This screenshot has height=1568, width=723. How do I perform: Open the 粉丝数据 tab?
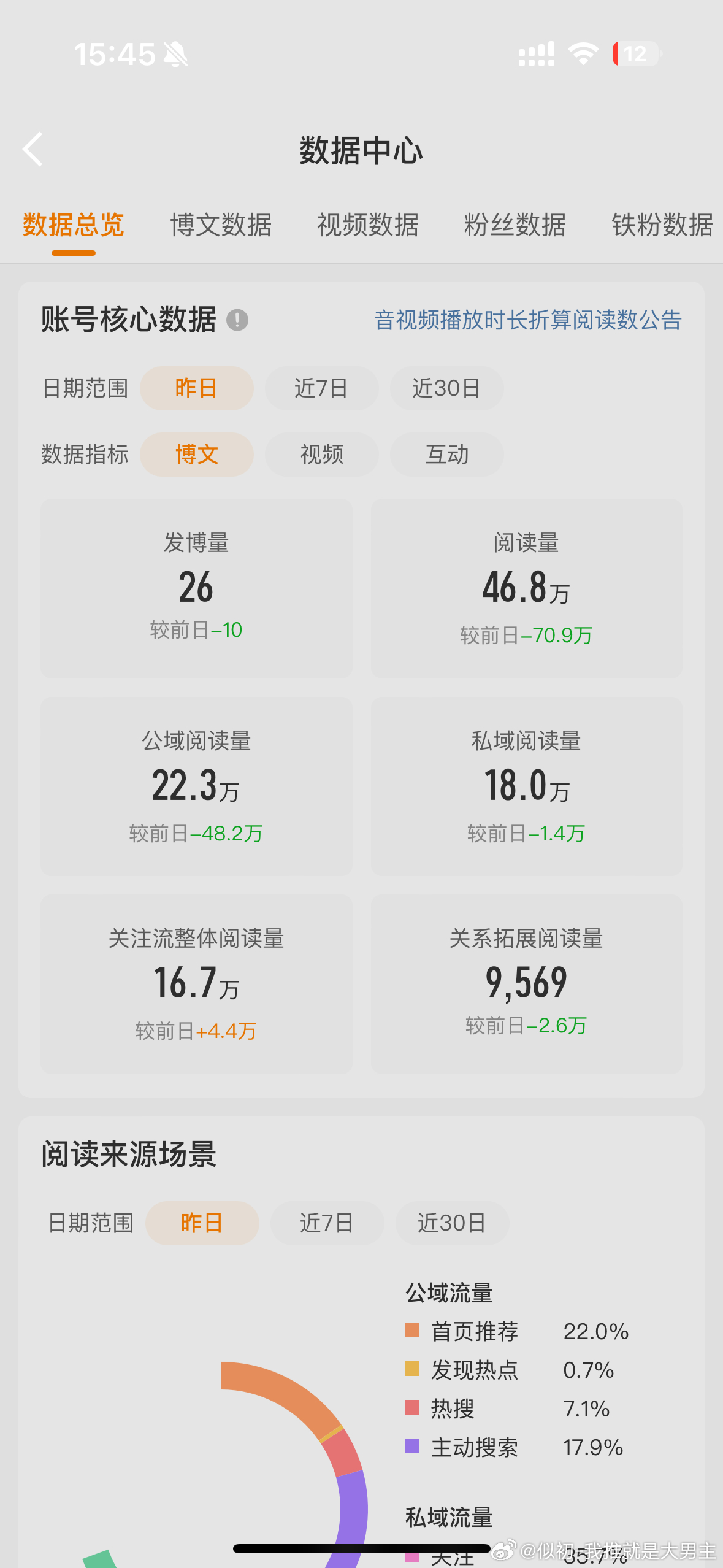click(515, 226)
